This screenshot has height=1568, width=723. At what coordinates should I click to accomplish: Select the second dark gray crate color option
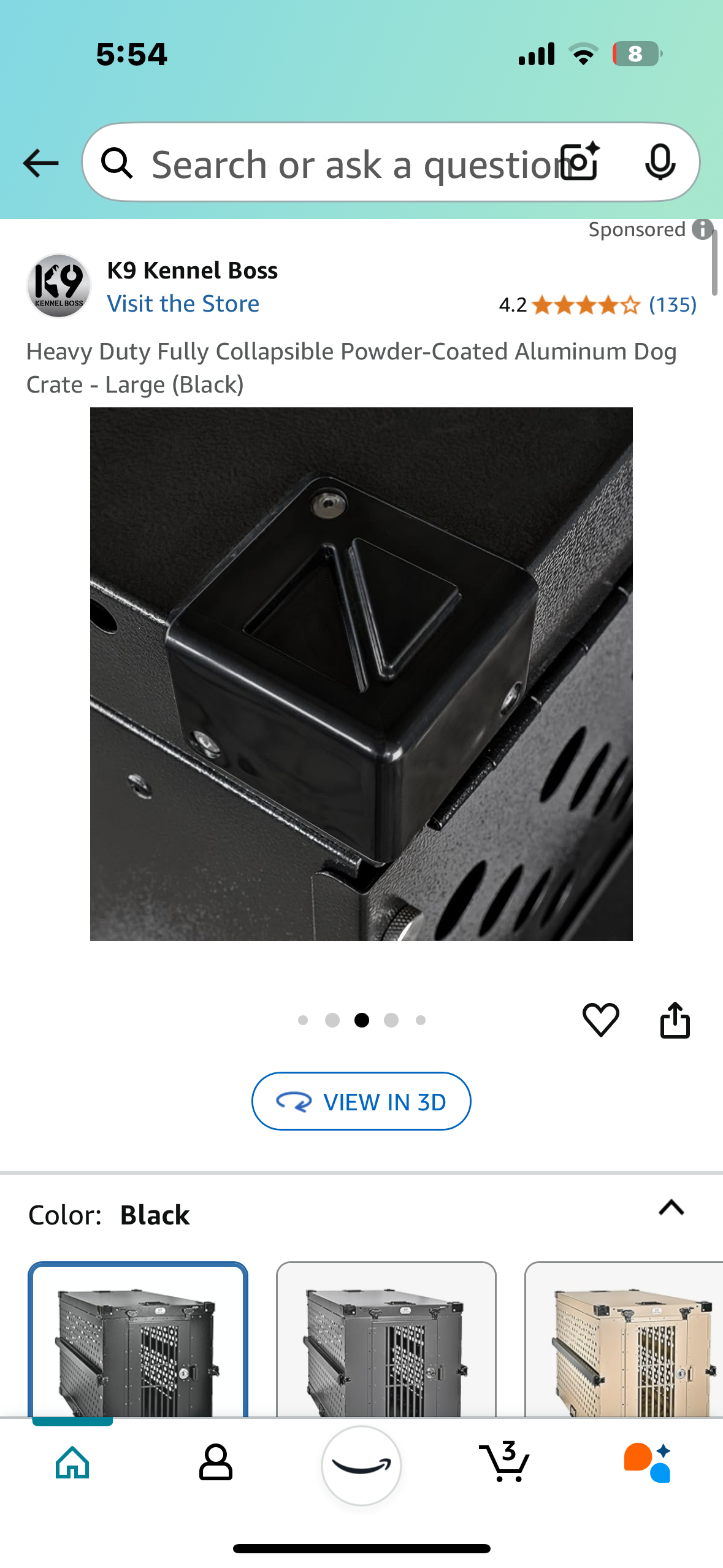386,1340
